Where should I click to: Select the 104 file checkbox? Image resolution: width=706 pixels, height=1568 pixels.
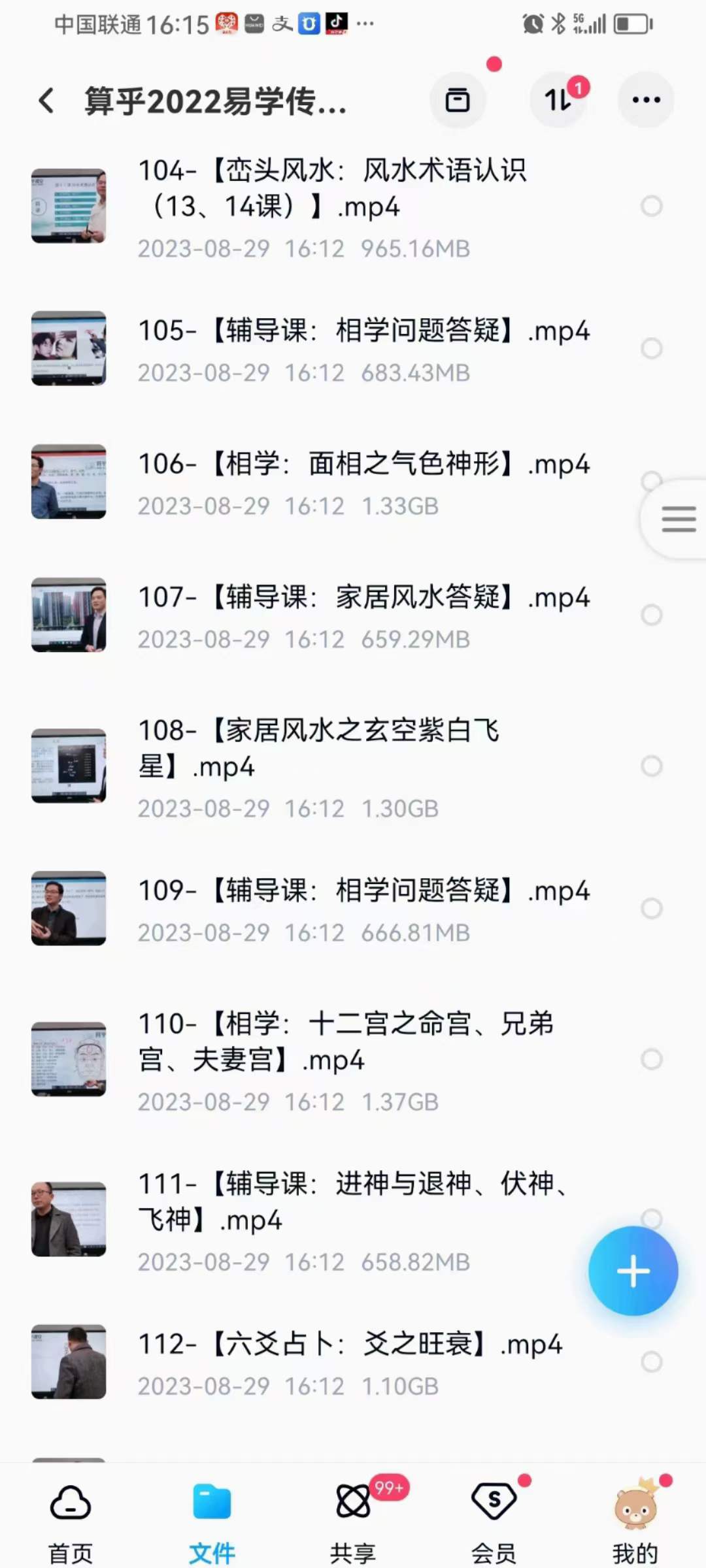(x=651, y=206)
